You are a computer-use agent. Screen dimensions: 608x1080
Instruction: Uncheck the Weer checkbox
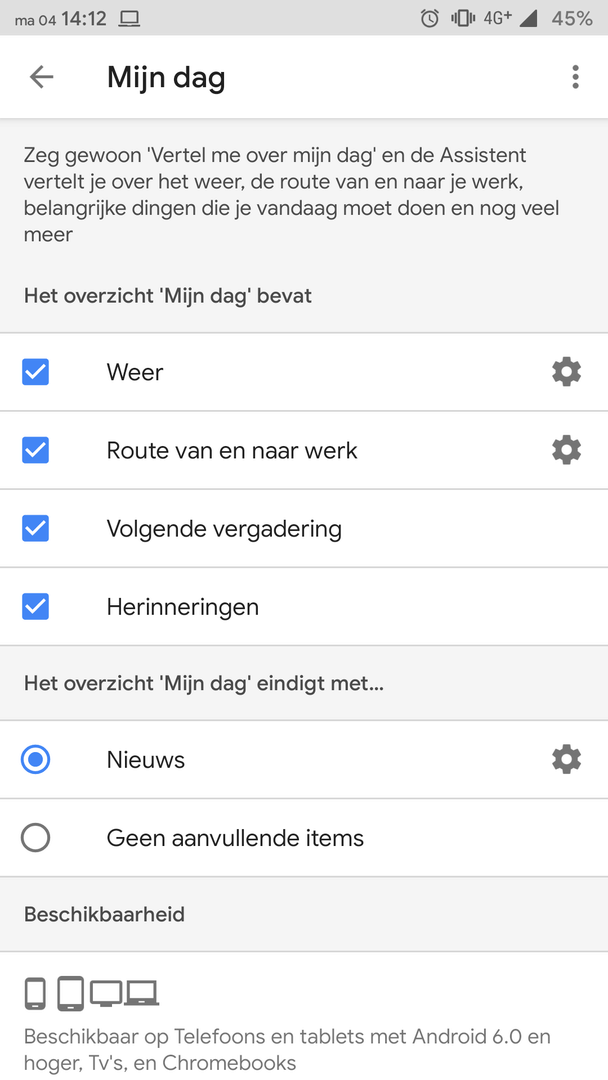click(x=36, y=372)
